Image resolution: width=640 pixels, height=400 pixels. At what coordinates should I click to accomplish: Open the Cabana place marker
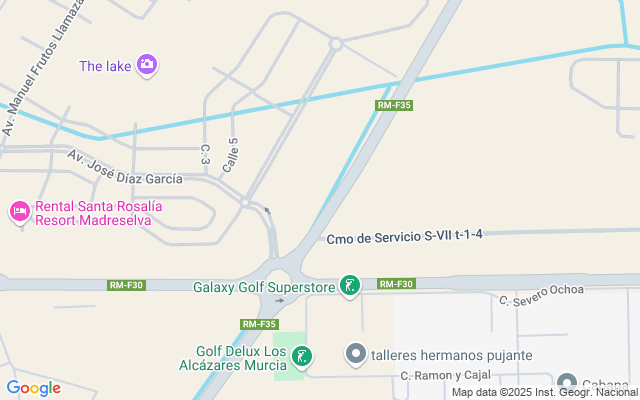[x=567, y=384]
